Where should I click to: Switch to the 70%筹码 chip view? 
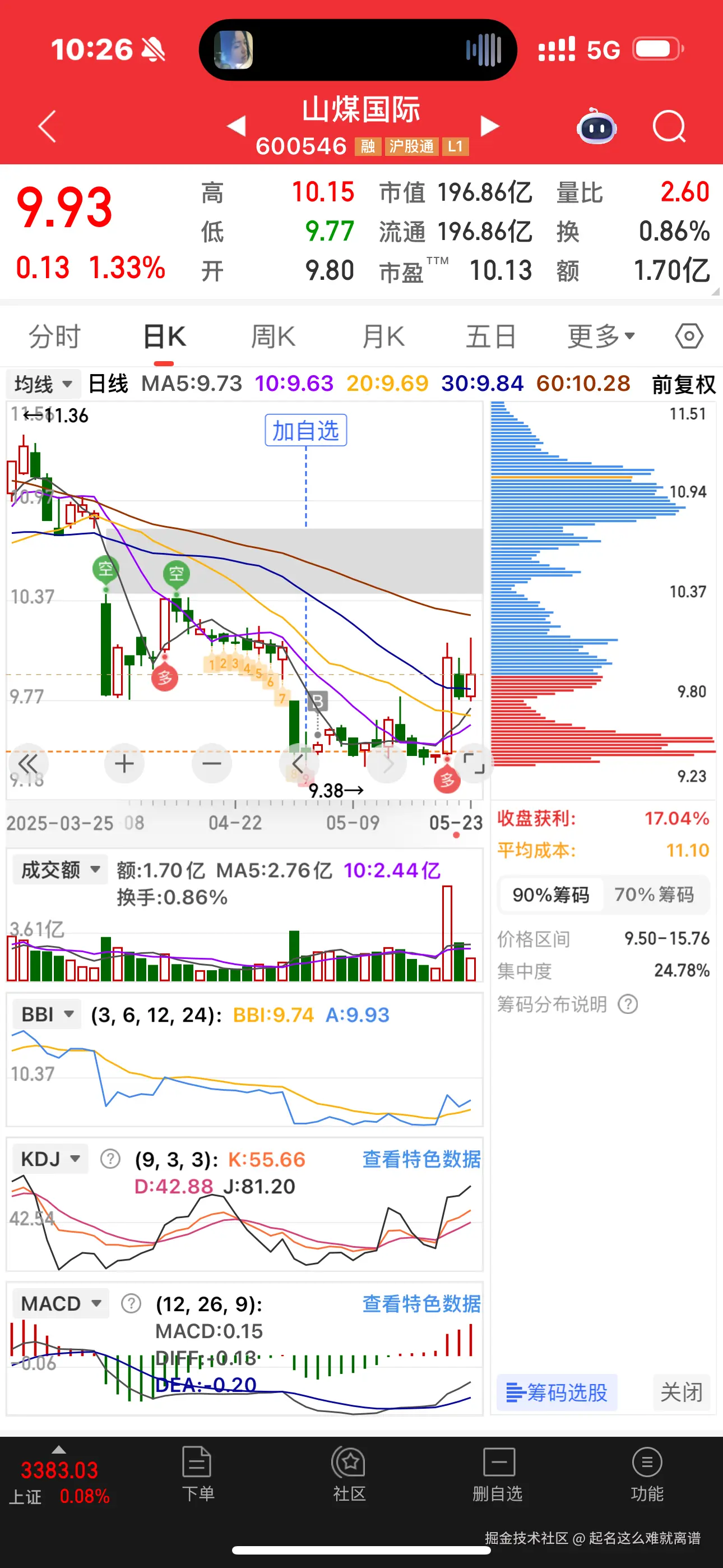[655, 895]
